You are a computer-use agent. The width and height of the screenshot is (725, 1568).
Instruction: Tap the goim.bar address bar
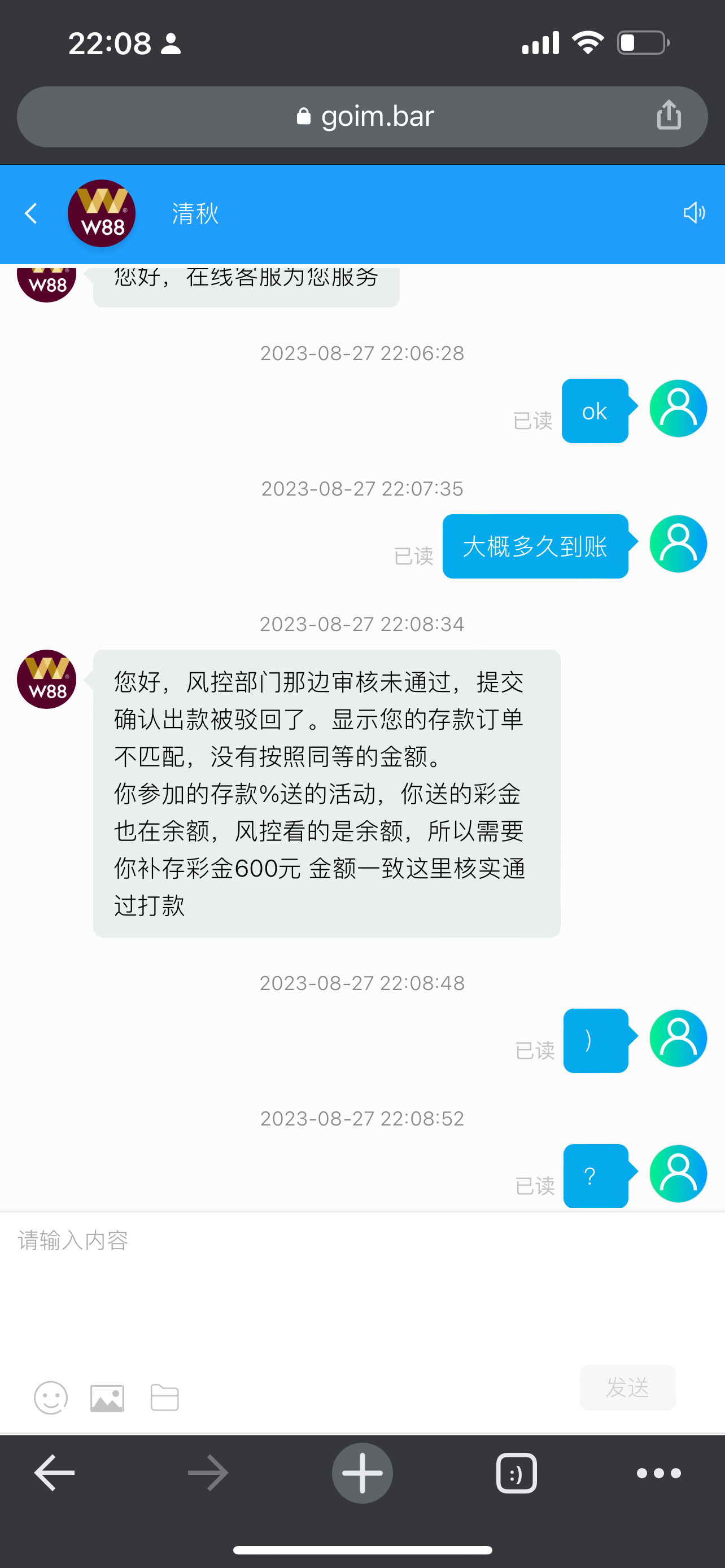click(x=364, y=116)
